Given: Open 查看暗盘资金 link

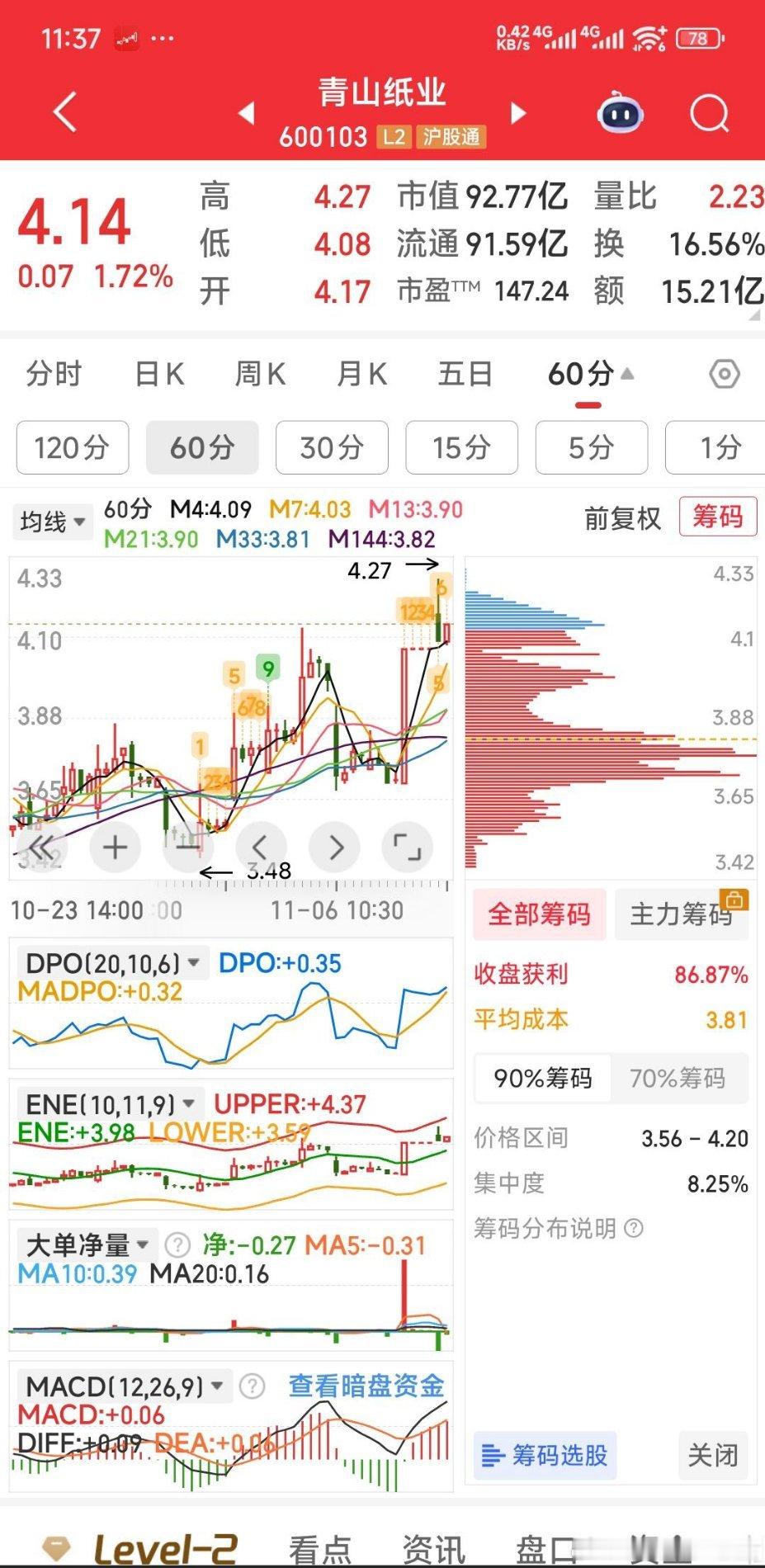Looking at the screenshot, I should pos(366,1386).
